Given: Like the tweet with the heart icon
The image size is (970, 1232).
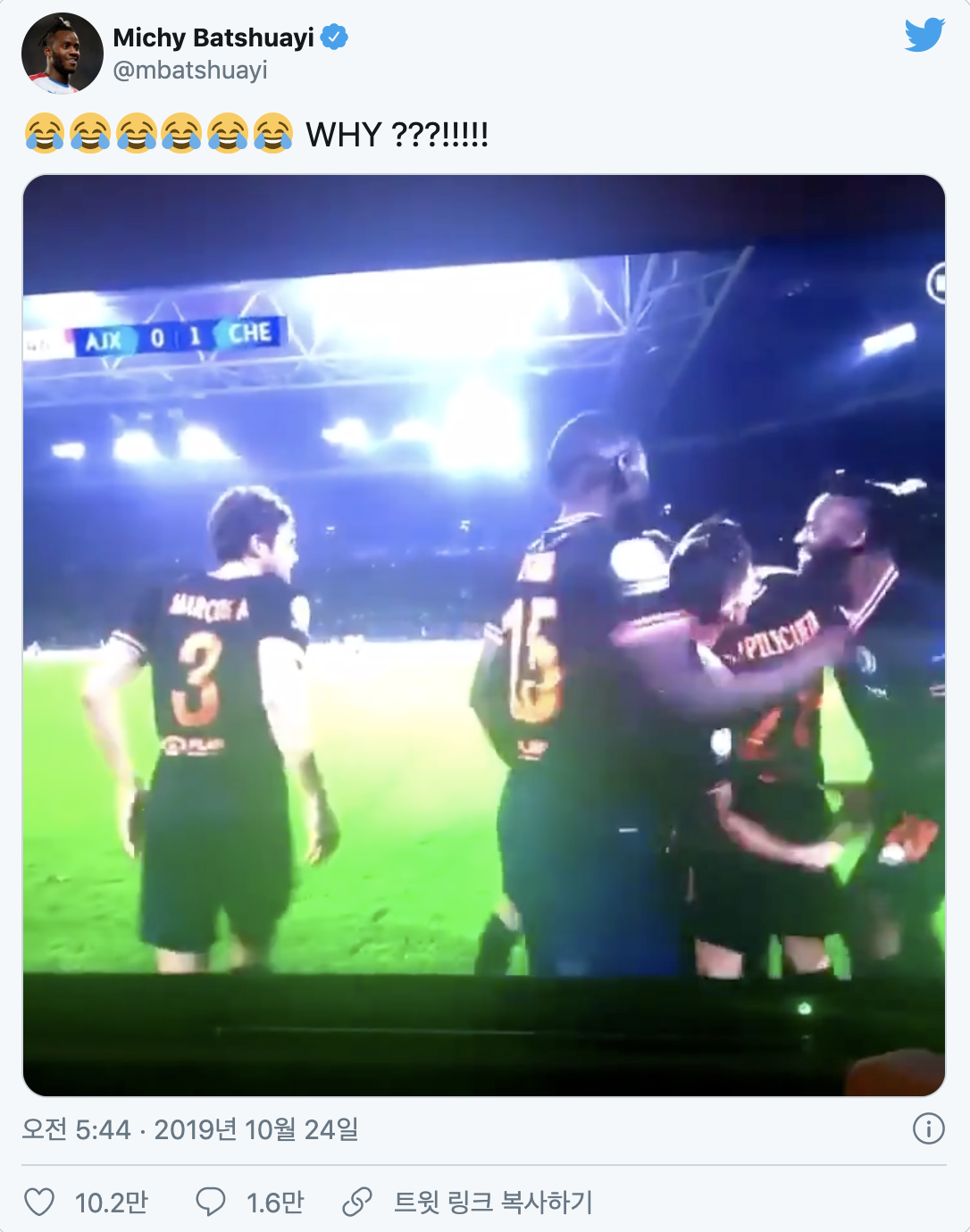Looking at the screenshot, I should [39, 1202].
